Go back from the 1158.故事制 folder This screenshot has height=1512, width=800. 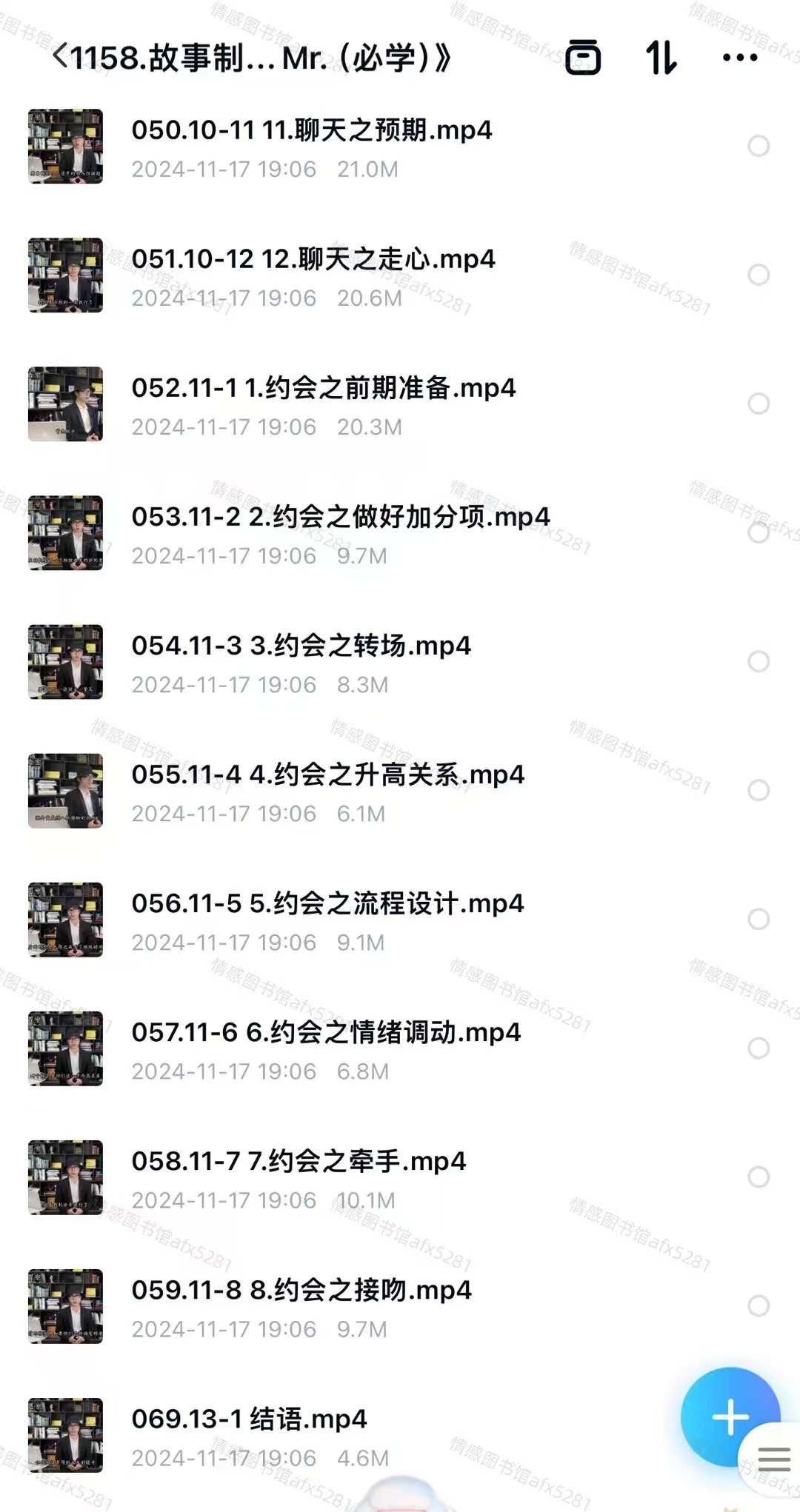[61, 56]
